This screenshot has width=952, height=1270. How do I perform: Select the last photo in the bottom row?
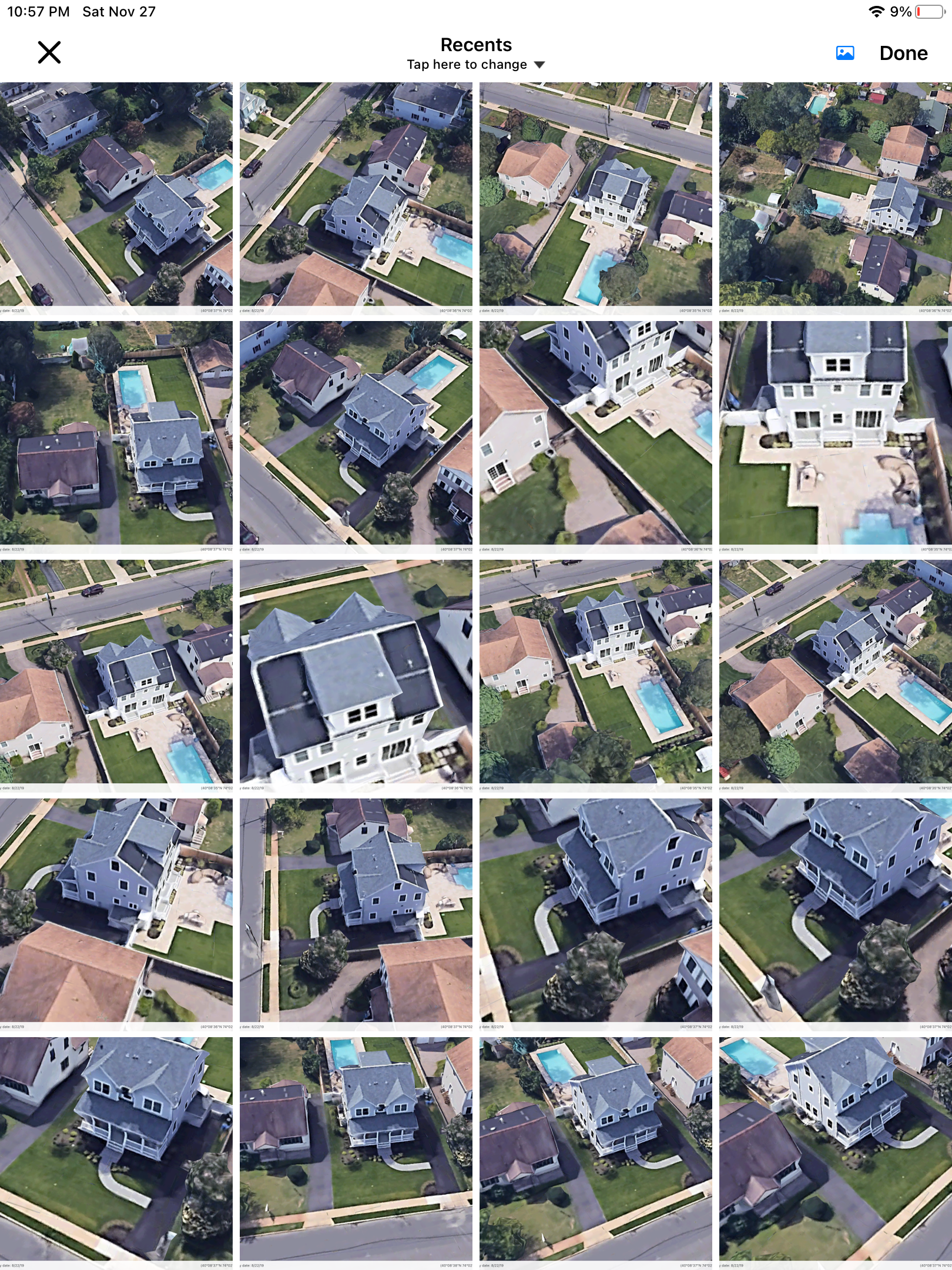coord(835,1152)
